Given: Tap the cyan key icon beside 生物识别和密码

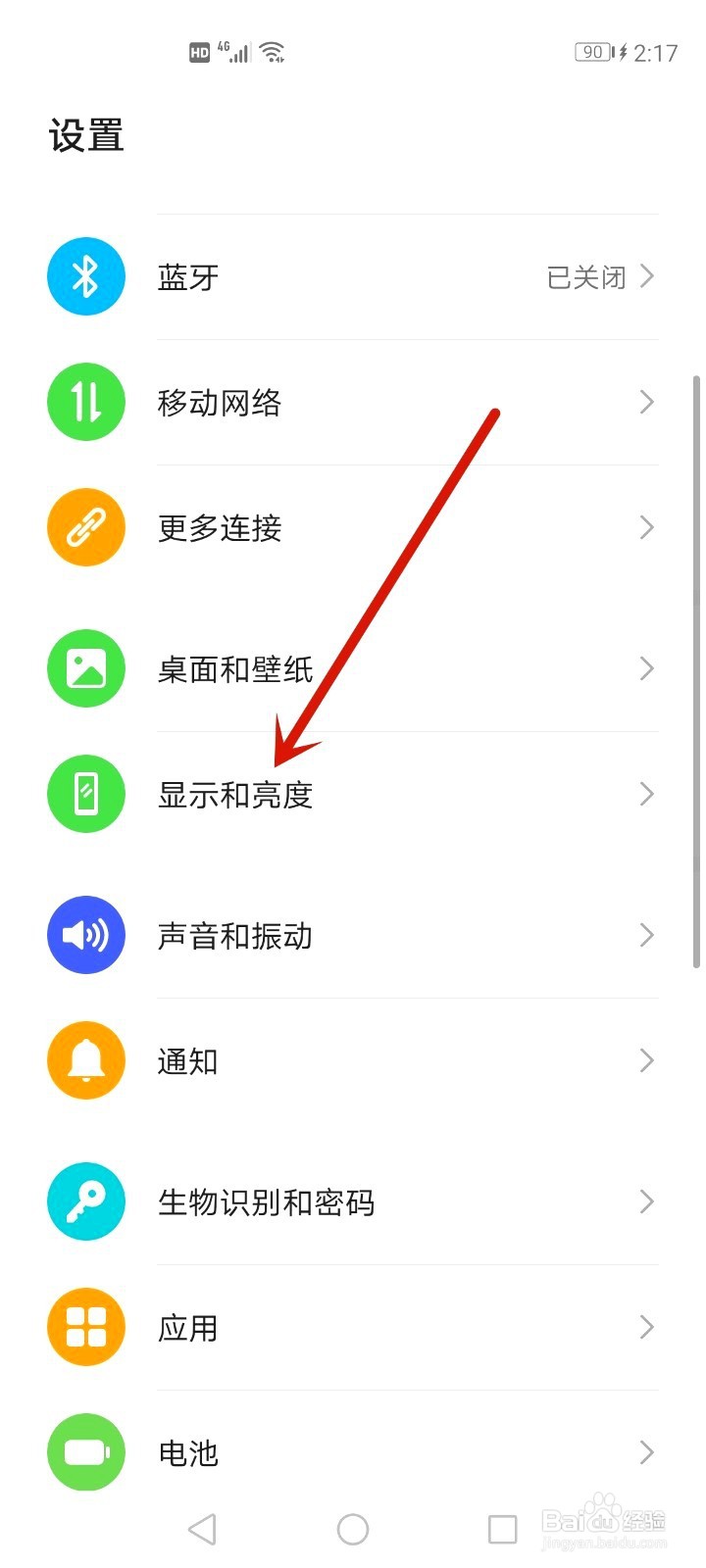Looking at the screenshot, I should pos(85,1200).
